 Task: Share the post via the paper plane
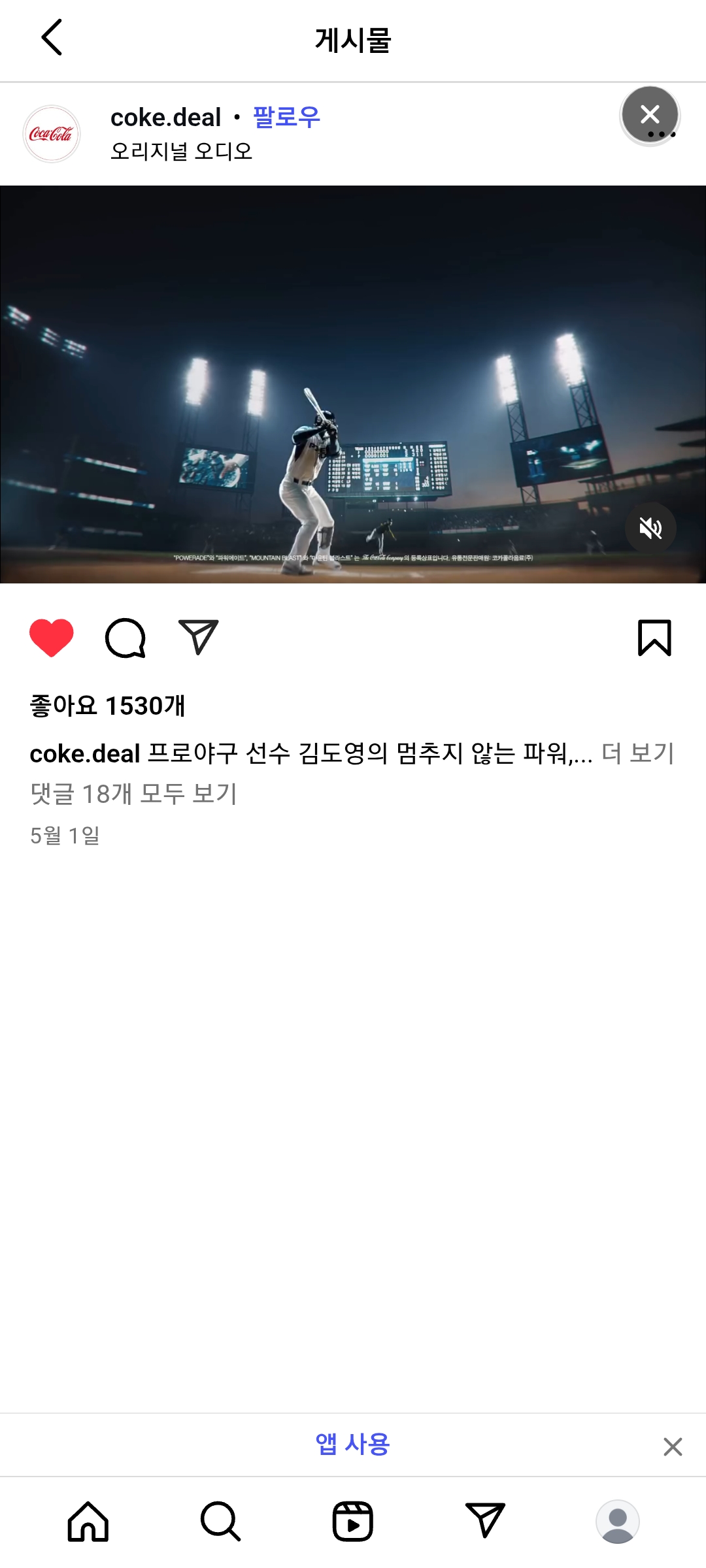click(x=198, y=638)
